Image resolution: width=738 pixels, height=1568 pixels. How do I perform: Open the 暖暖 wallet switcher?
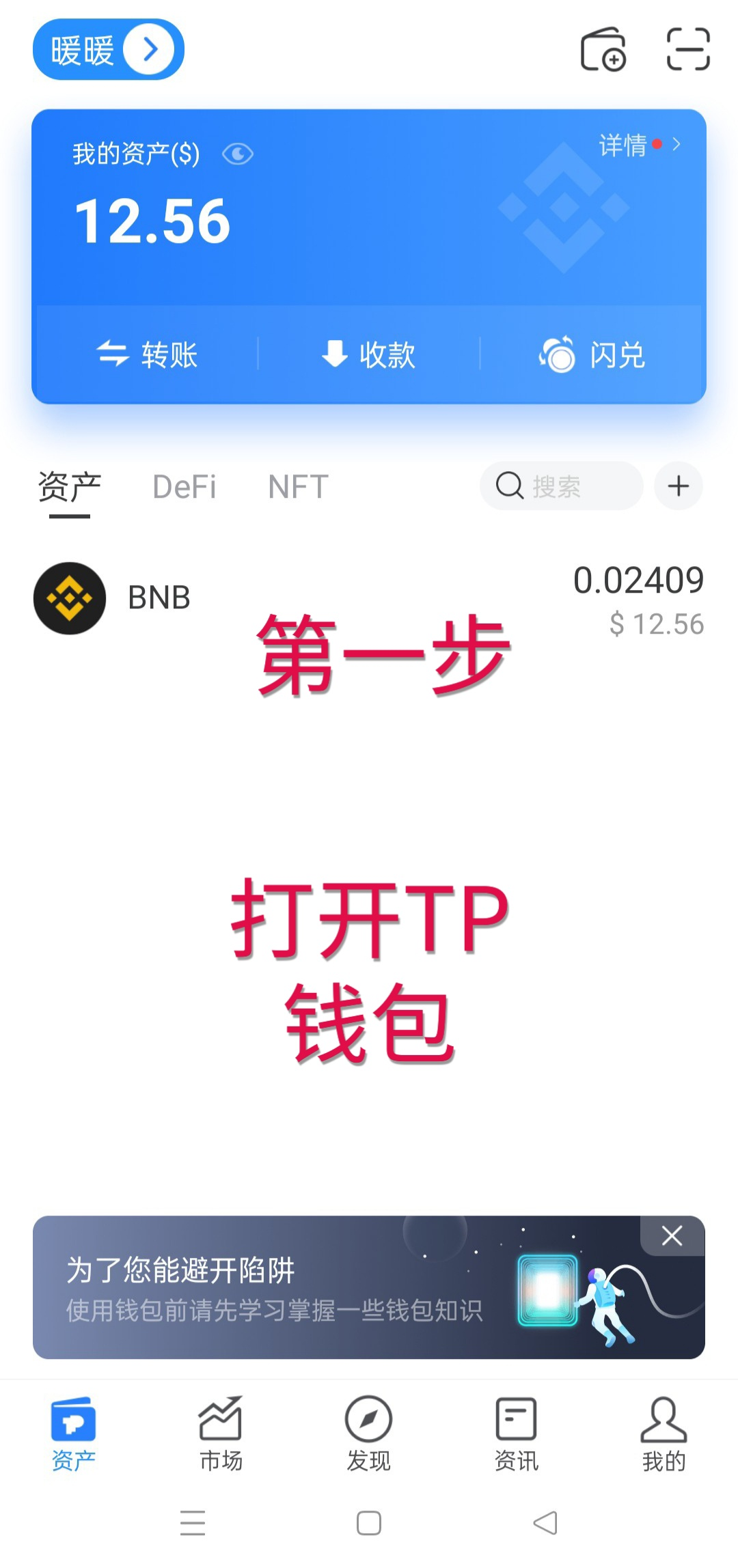click(108, 50)
